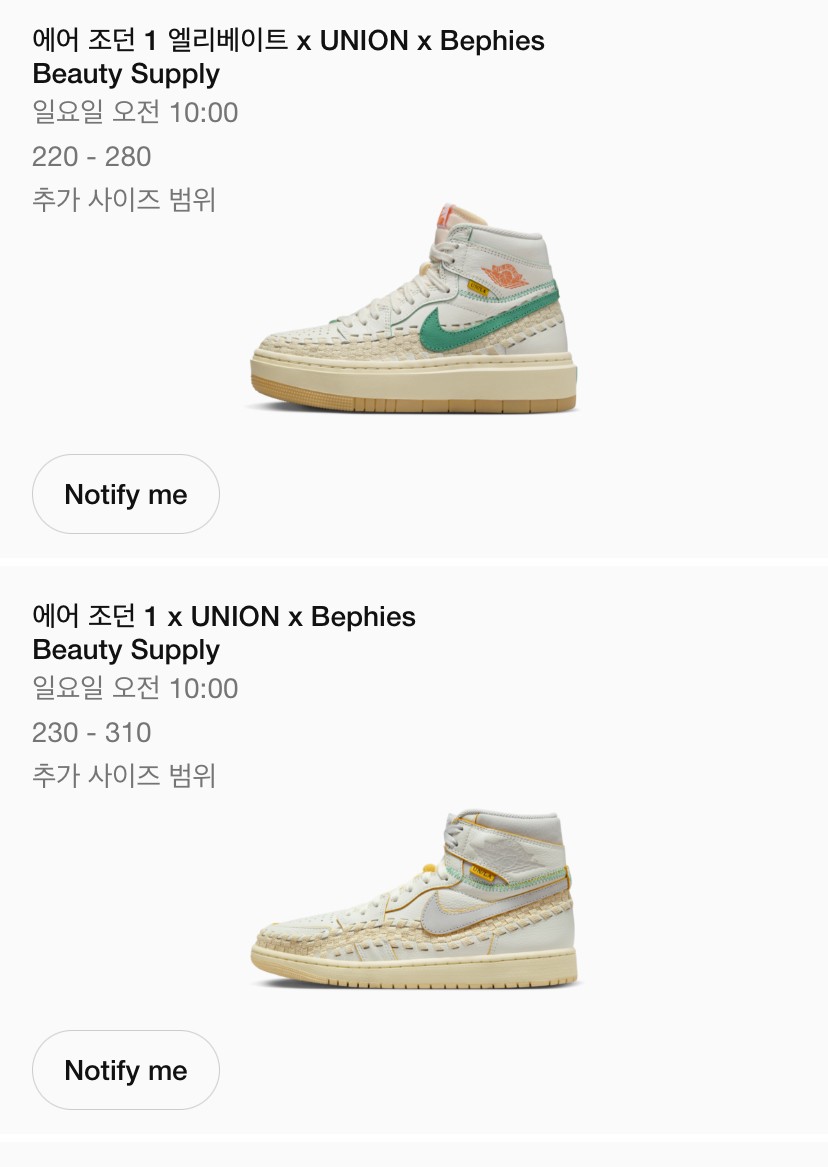Screen dimensions: 828x1167
Task: Tap Notify me for 에어 조던 1 엘리베이트
Action: [x=126, y=494]
